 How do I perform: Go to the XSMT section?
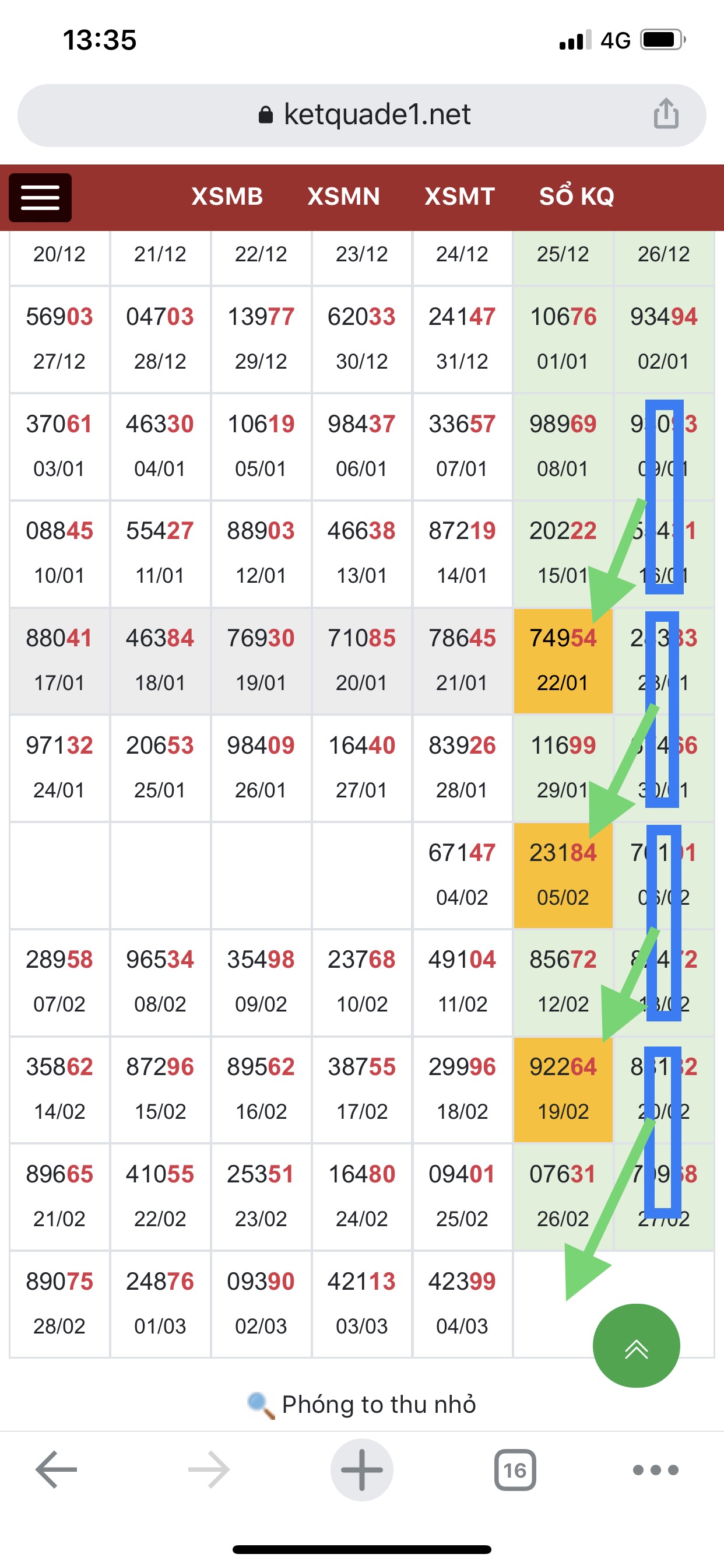point(459,197)
